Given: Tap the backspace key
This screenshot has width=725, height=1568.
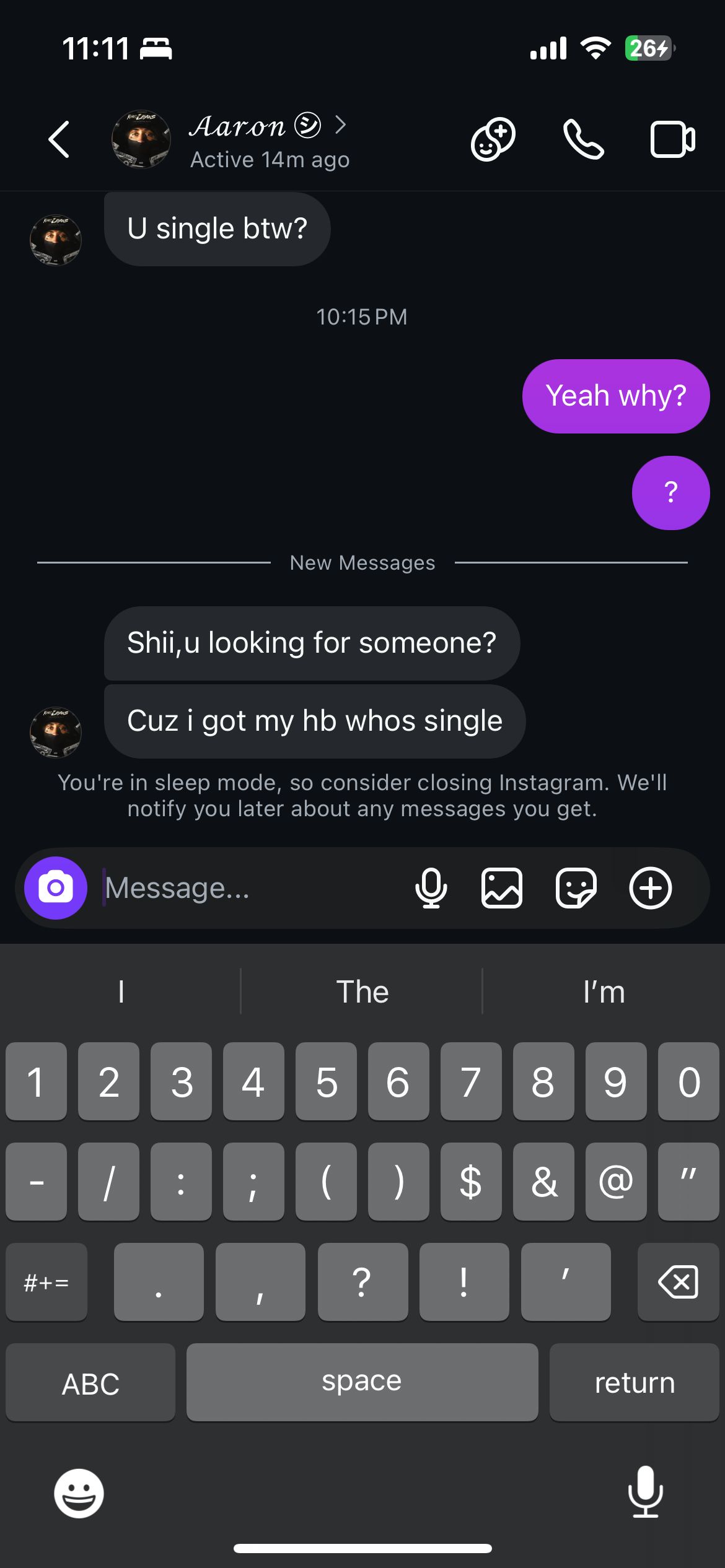Looking at the screenshot, I should (x=678, y=1281).
